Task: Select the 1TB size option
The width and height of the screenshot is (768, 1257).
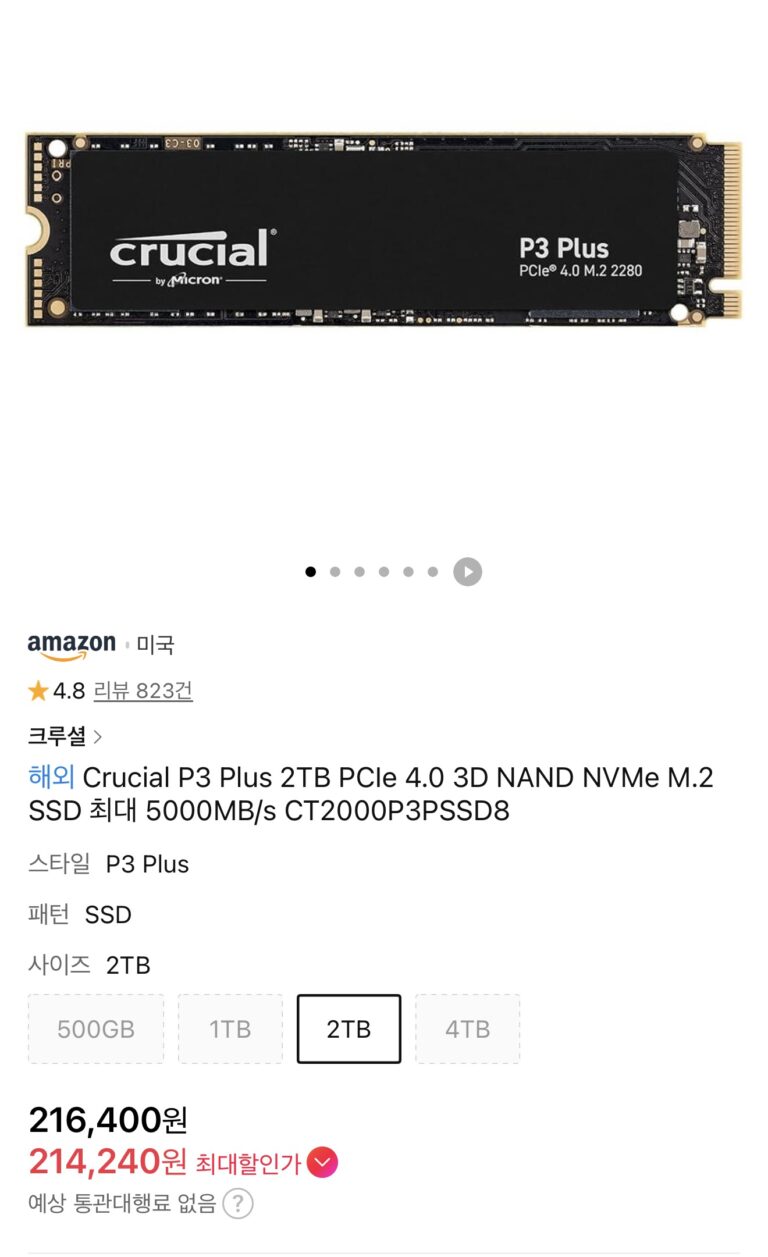Action: pyautogui.click(x=230, y=1029)
